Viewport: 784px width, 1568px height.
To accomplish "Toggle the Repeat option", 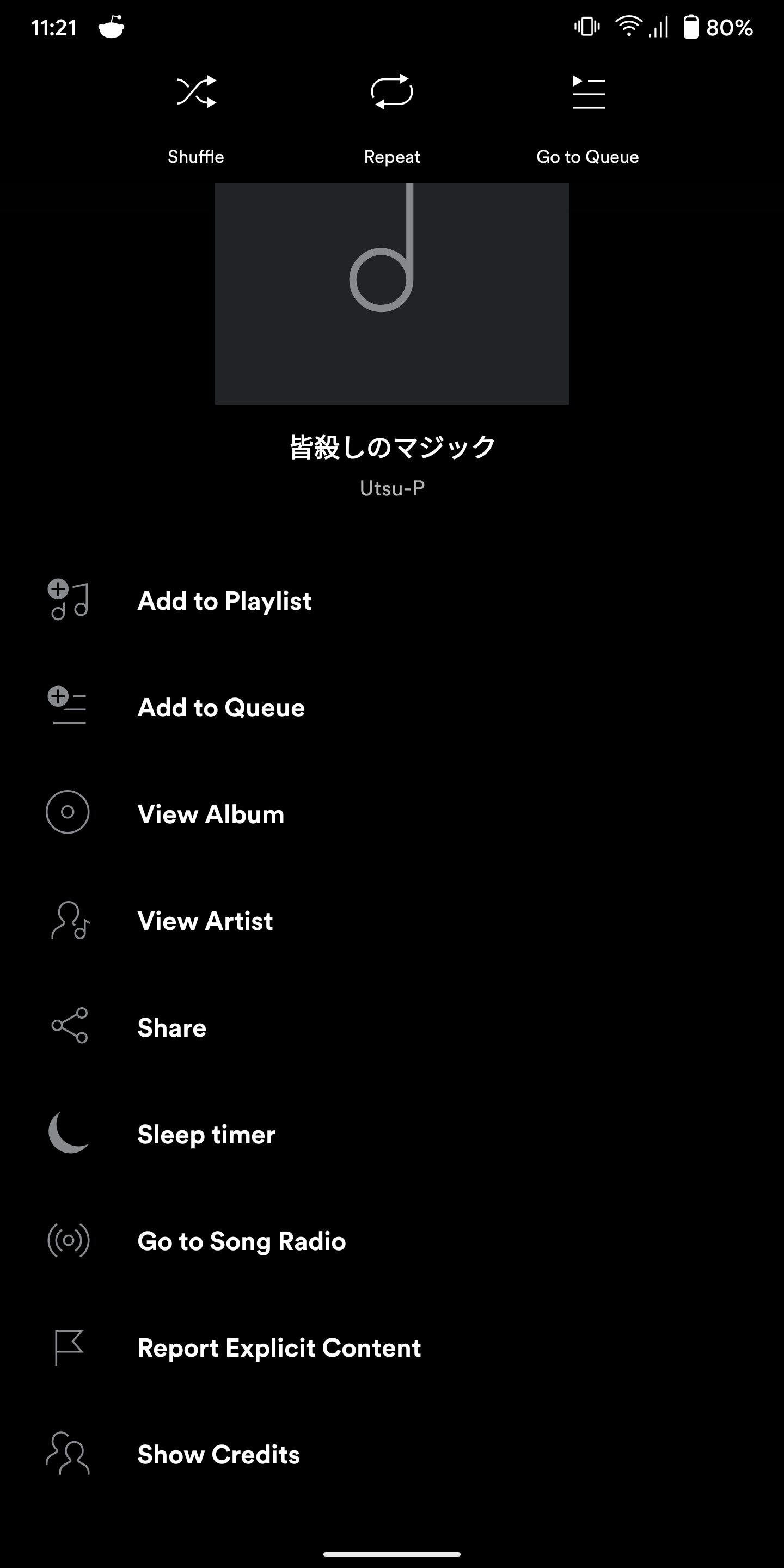I will click(x=392, y=118).
